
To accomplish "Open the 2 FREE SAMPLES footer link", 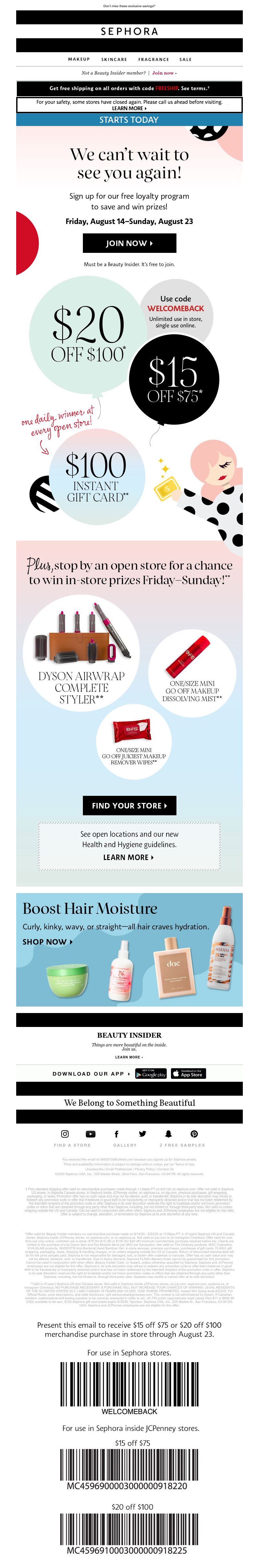I will pyautogui.click(x=182, y=1145).
